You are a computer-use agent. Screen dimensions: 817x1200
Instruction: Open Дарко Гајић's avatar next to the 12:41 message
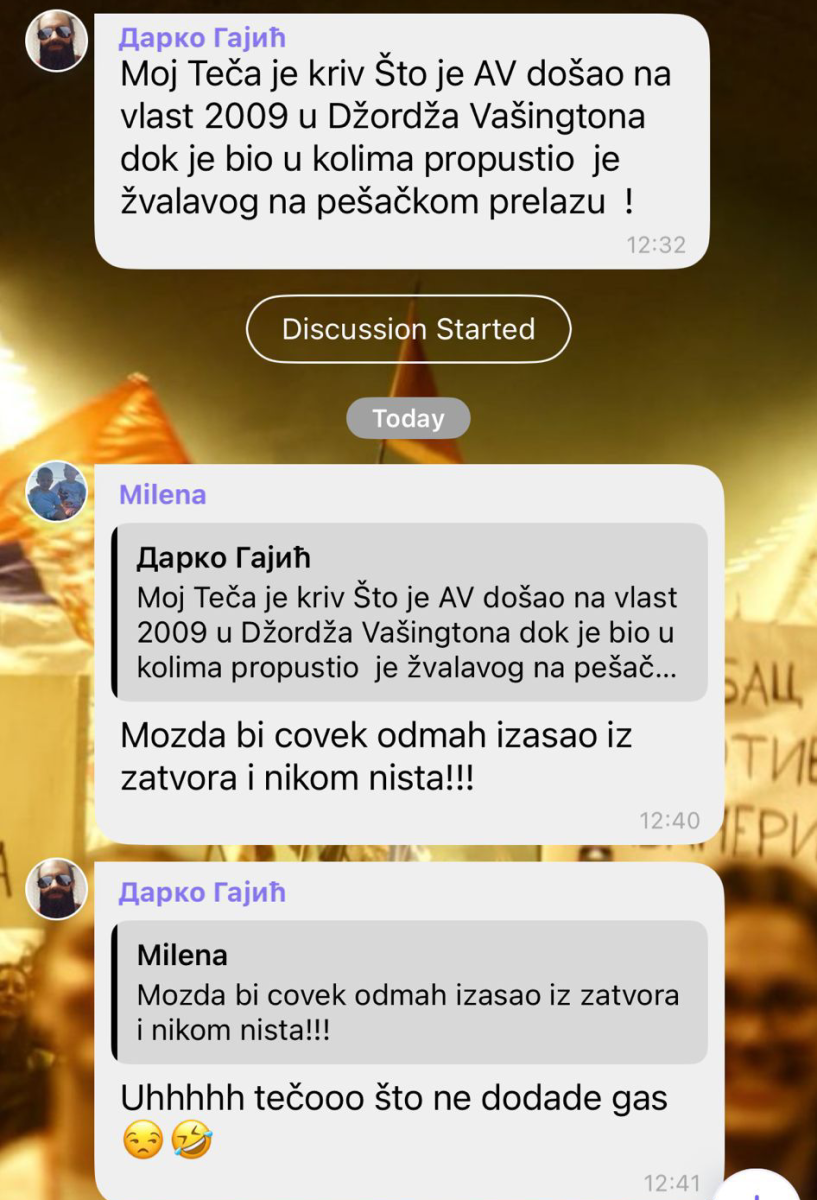point(56,888)
